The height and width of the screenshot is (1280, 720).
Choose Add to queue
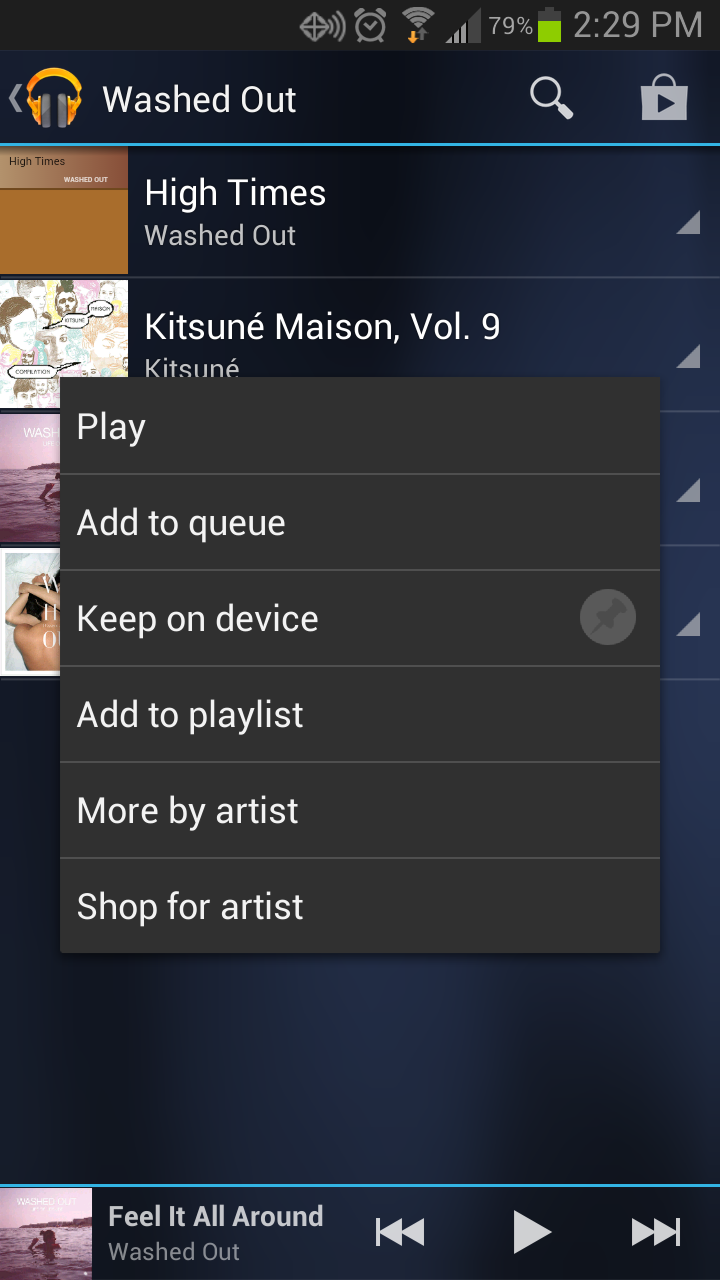tap(360, 522)
